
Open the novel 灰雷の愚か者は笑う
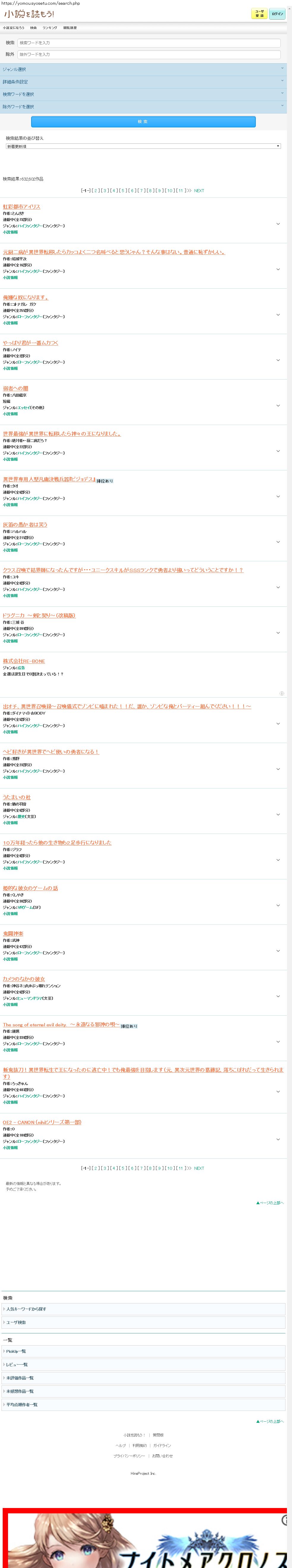25,525
